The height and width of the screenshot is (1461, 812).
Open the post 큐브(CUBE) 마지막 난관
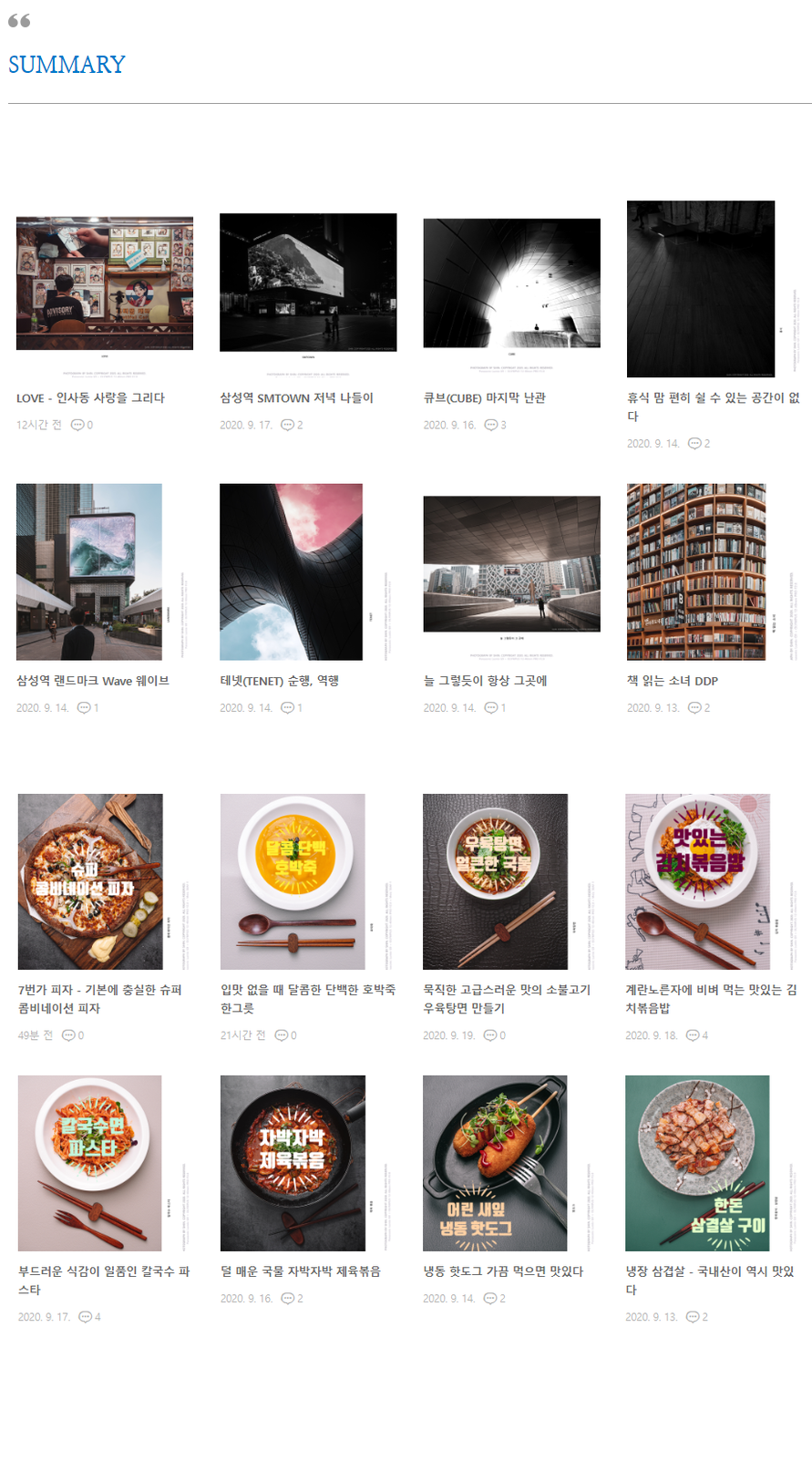pos(484,397)
